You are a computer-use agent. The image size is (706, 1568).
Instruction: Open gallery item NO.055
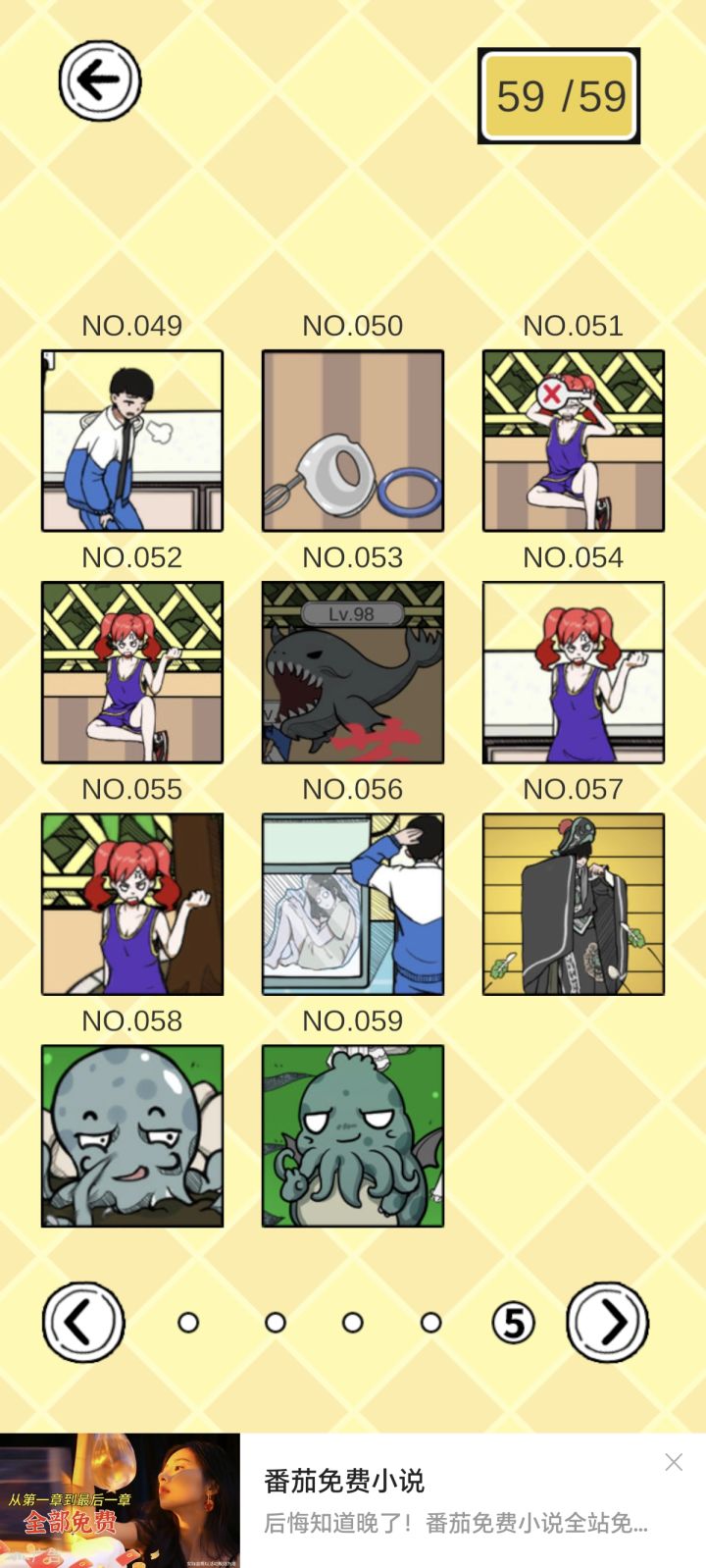click(132, 904)
